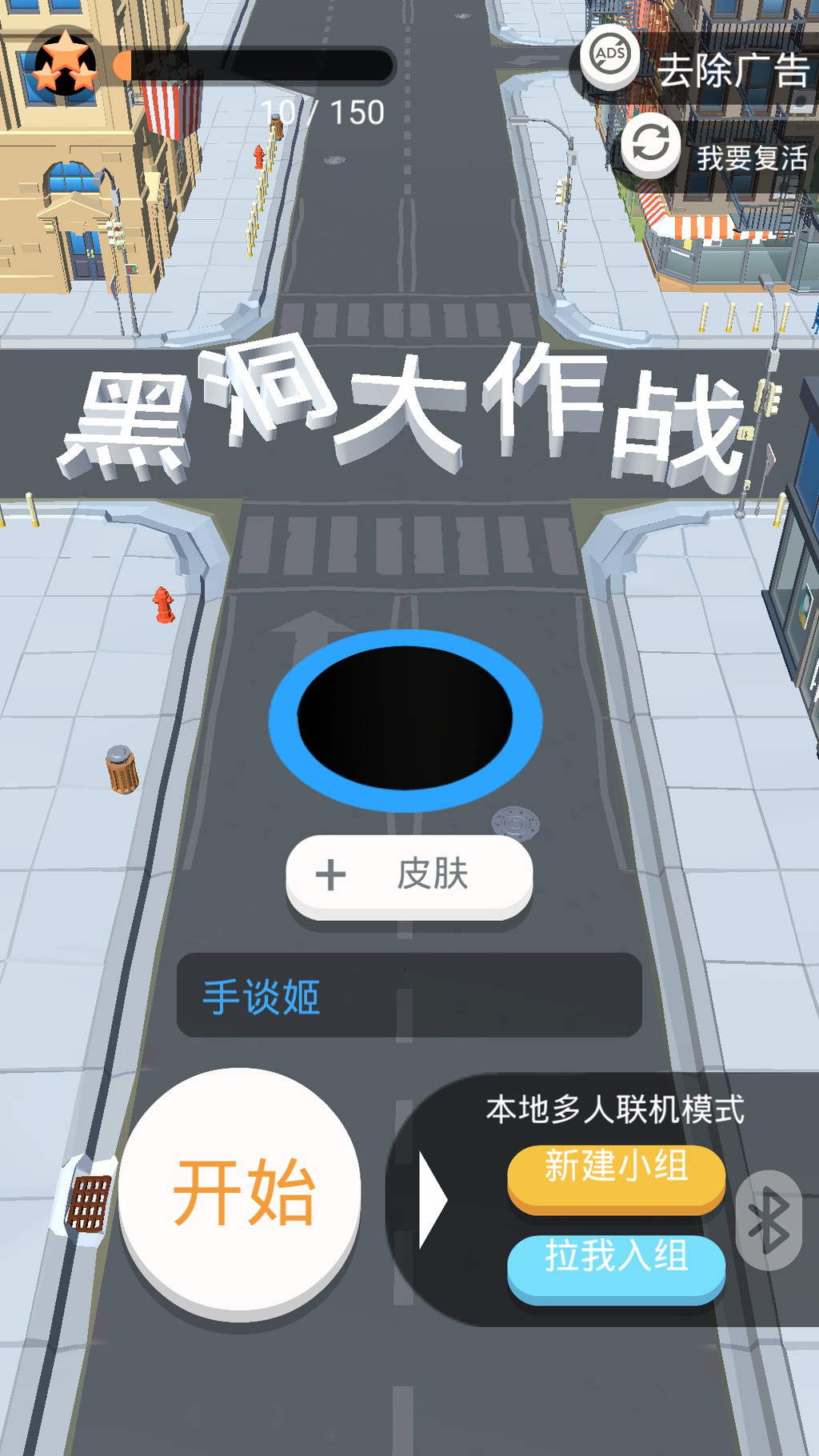The image size is (819, 1456).
Task: Edit the player name field 手谈姬
Action: (409, 996)
